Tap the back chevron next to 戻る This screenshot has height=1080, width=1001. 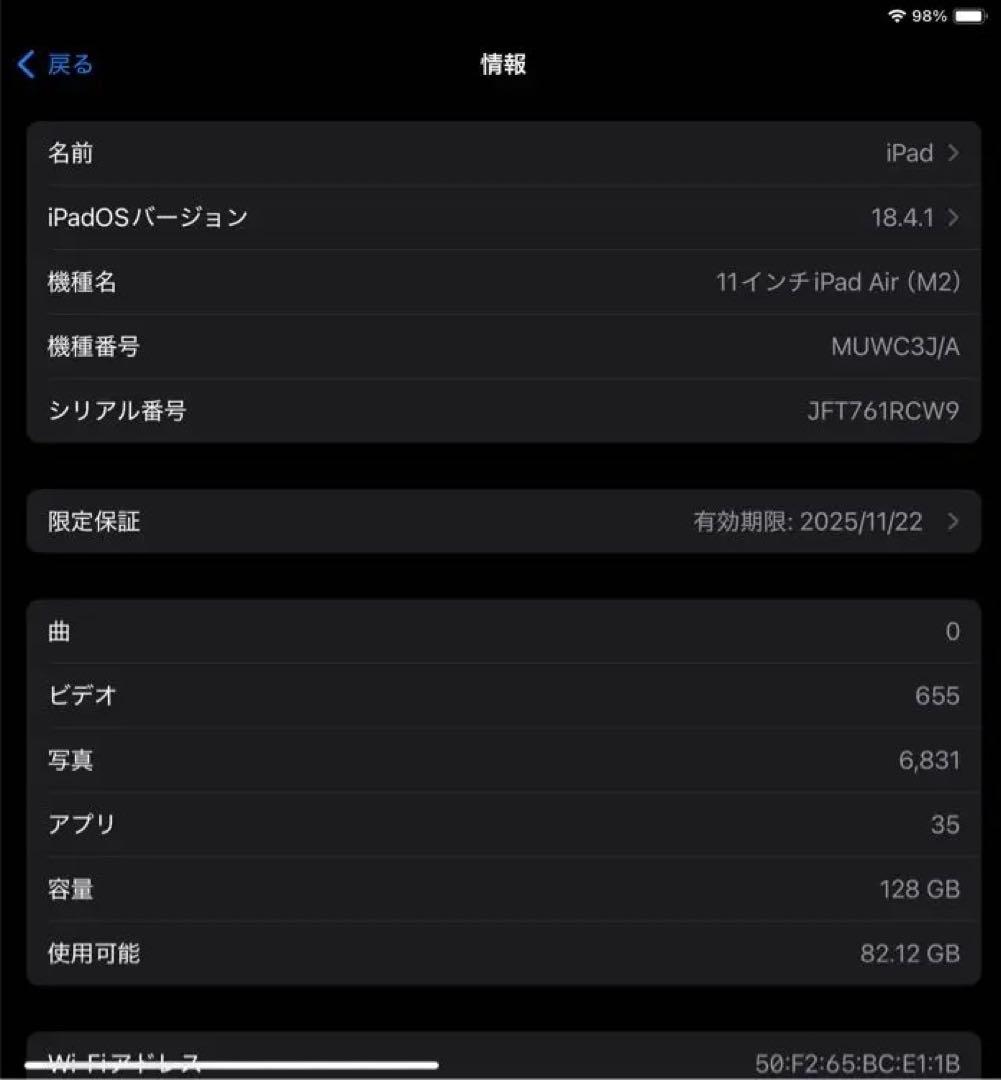click(x=24, y=64)
